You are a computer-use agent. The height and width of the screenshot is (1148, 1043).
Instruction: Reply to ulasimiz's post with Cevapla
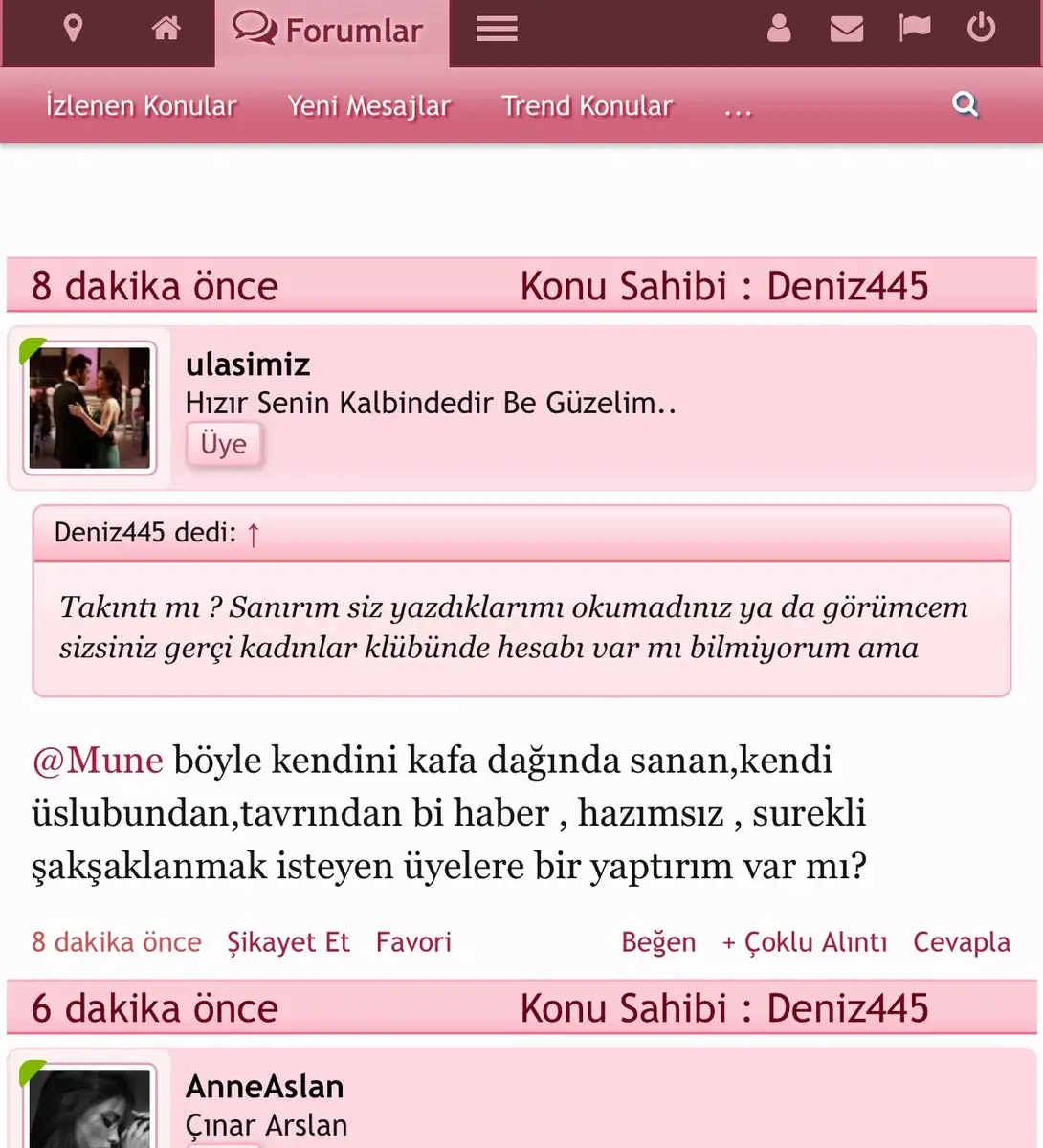click(961, 942)
